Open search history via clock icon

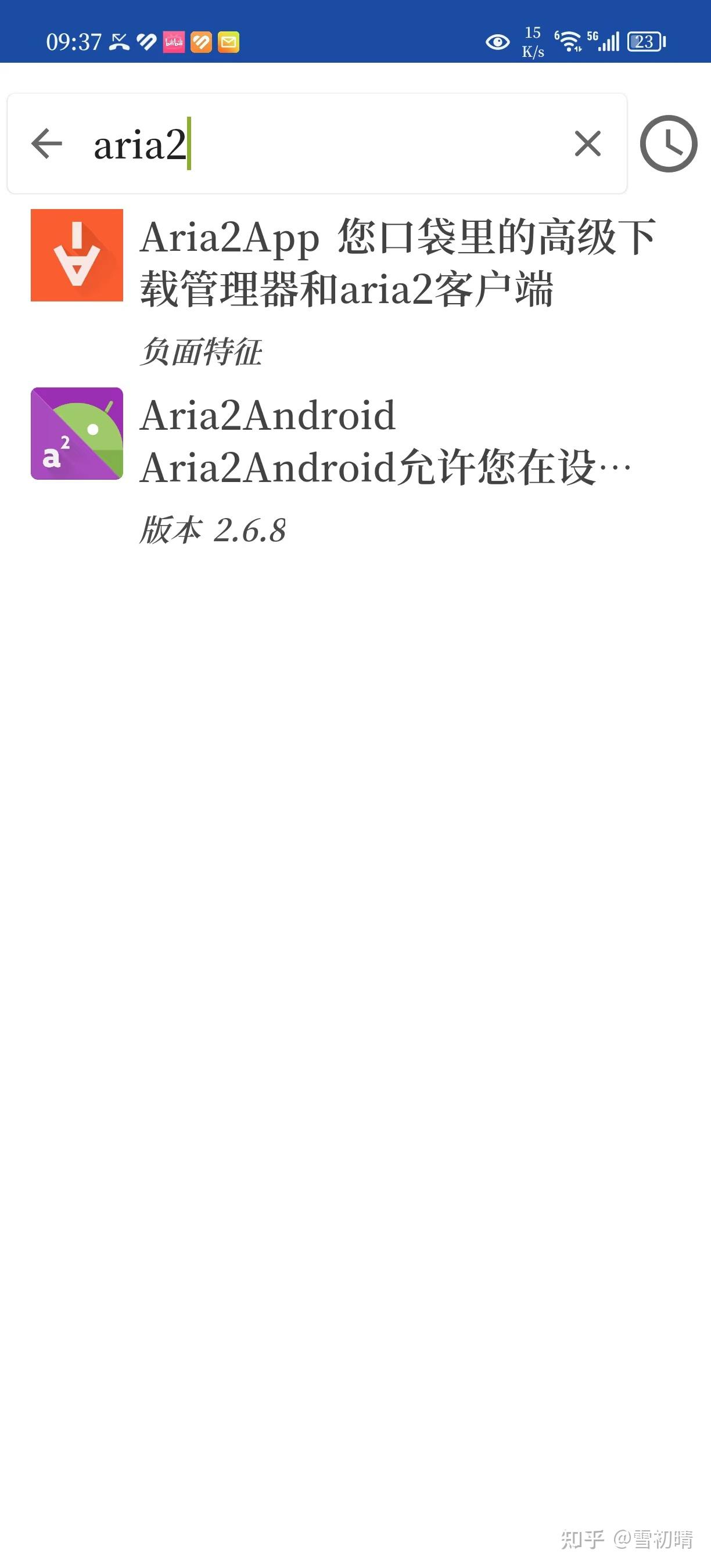tap(669, 143)
